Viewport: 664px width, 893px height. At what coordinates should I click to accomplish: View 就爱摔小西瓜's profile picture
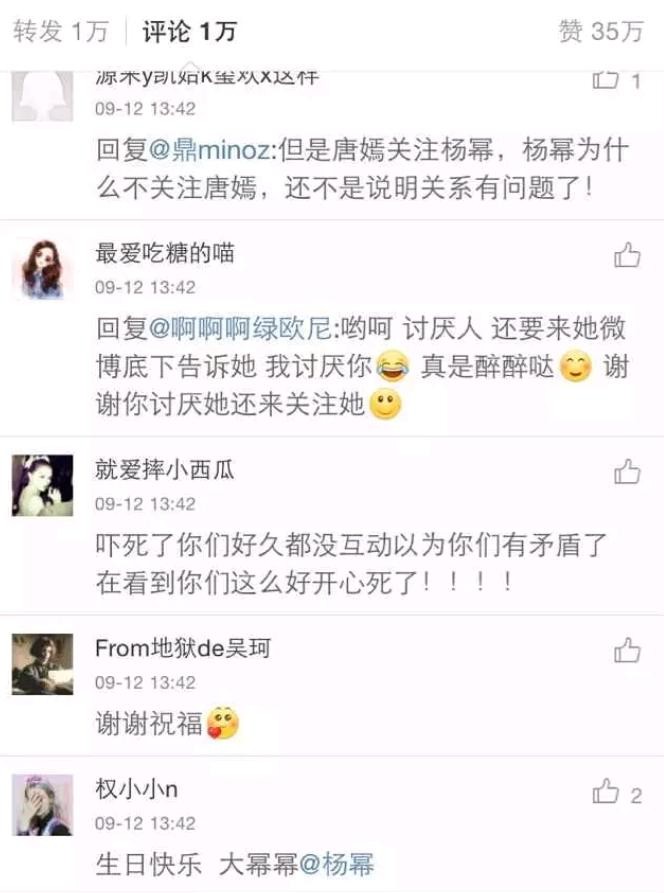pos(42,485)
